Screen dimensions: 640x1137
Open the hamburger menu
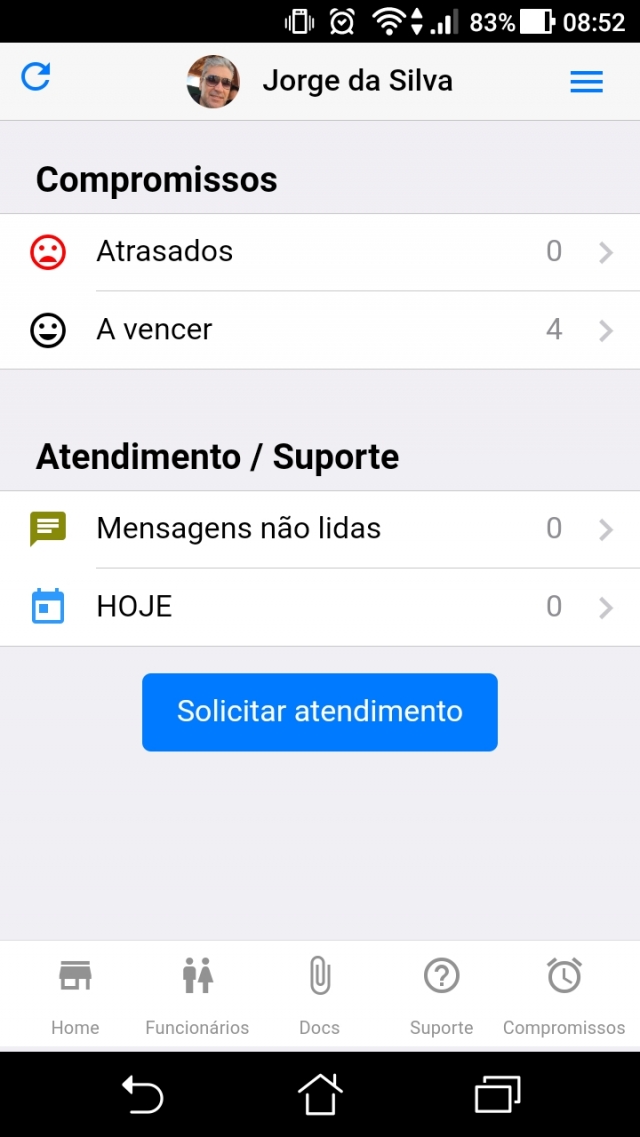[x=586, y=82]
